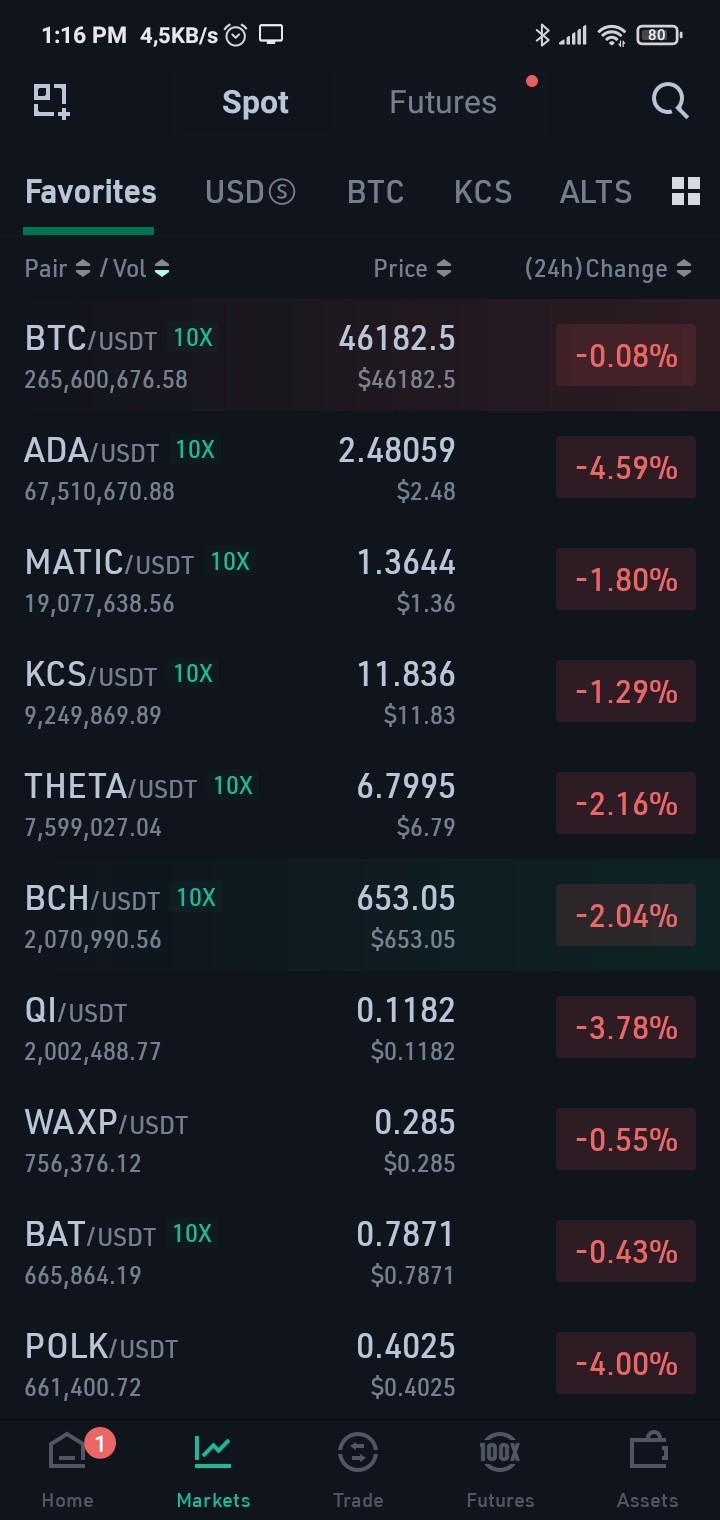Screen dimensions: 720x1520
Task: View the KCS/USDT market row
Action: click(360, 691)
